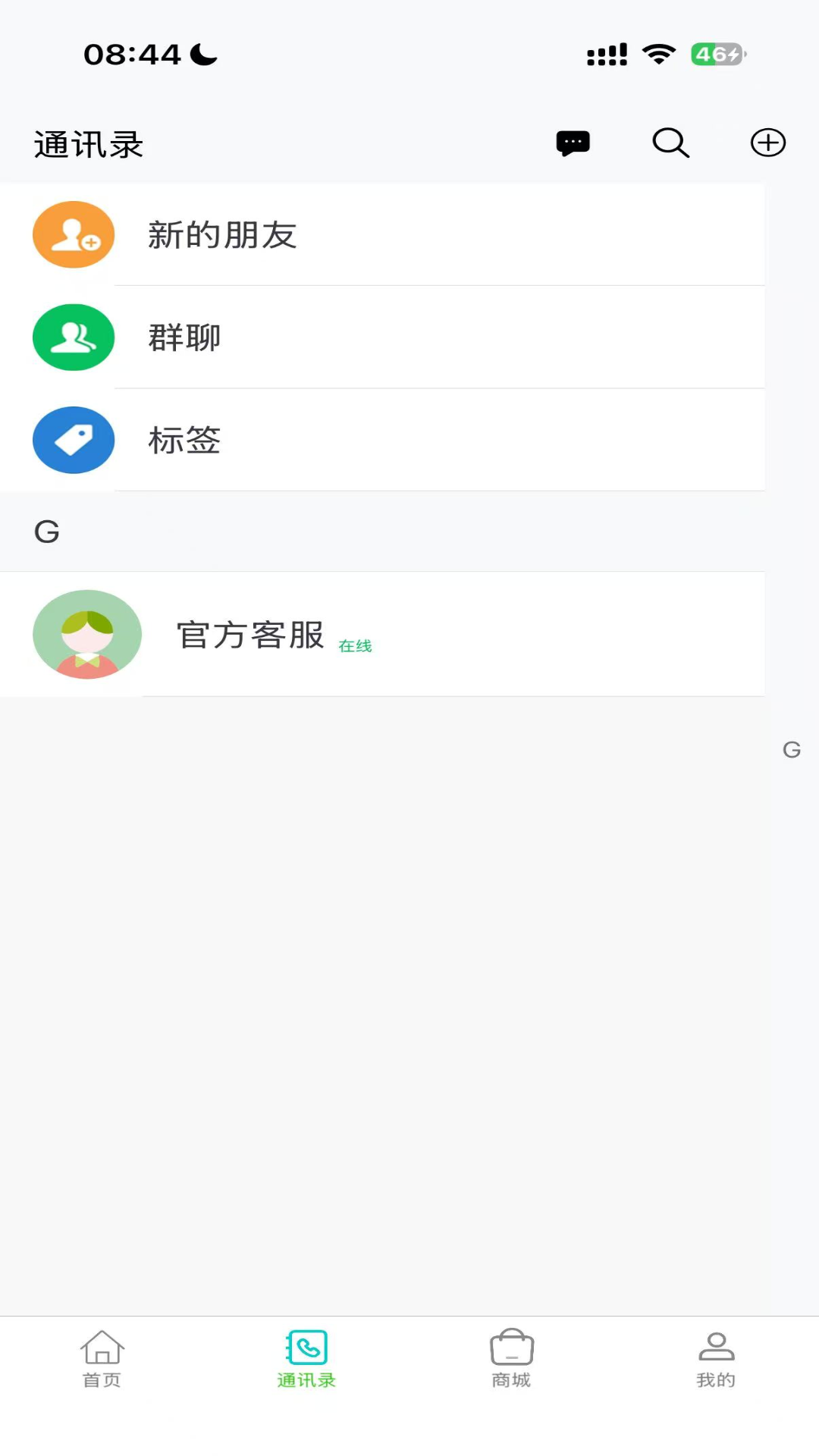Jump to letter G in side index
Image resolution: width=819 pixels, height=1456 pixels.
click(x=792, y=750)
